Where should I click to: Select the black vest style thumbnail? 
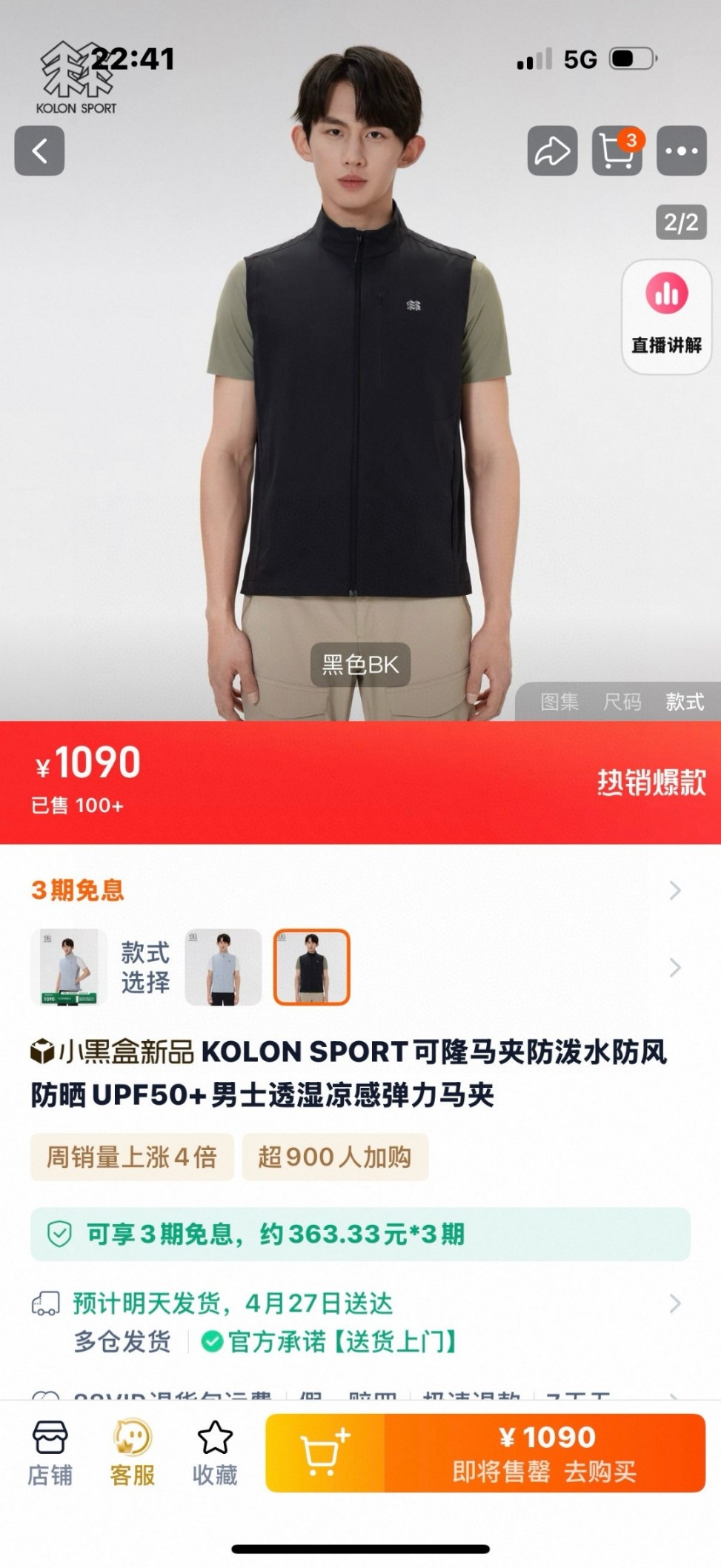(x=311, y=967)
